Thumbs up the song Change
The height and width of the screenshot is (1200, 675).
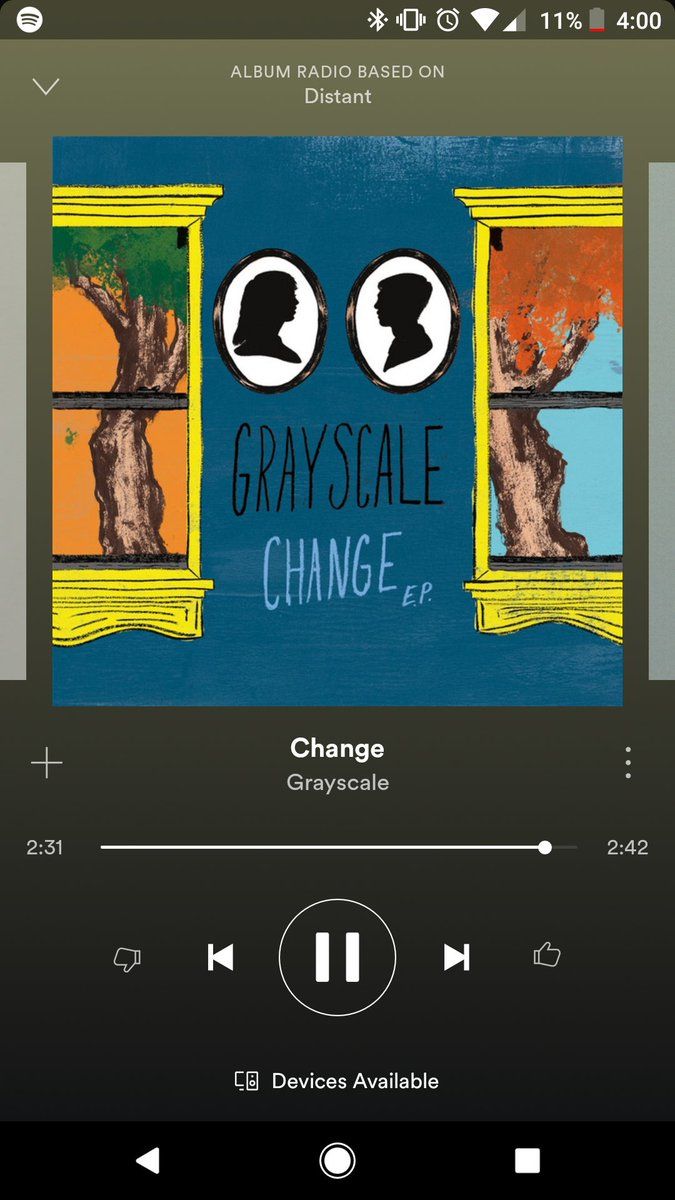click(x=547, y=957)
